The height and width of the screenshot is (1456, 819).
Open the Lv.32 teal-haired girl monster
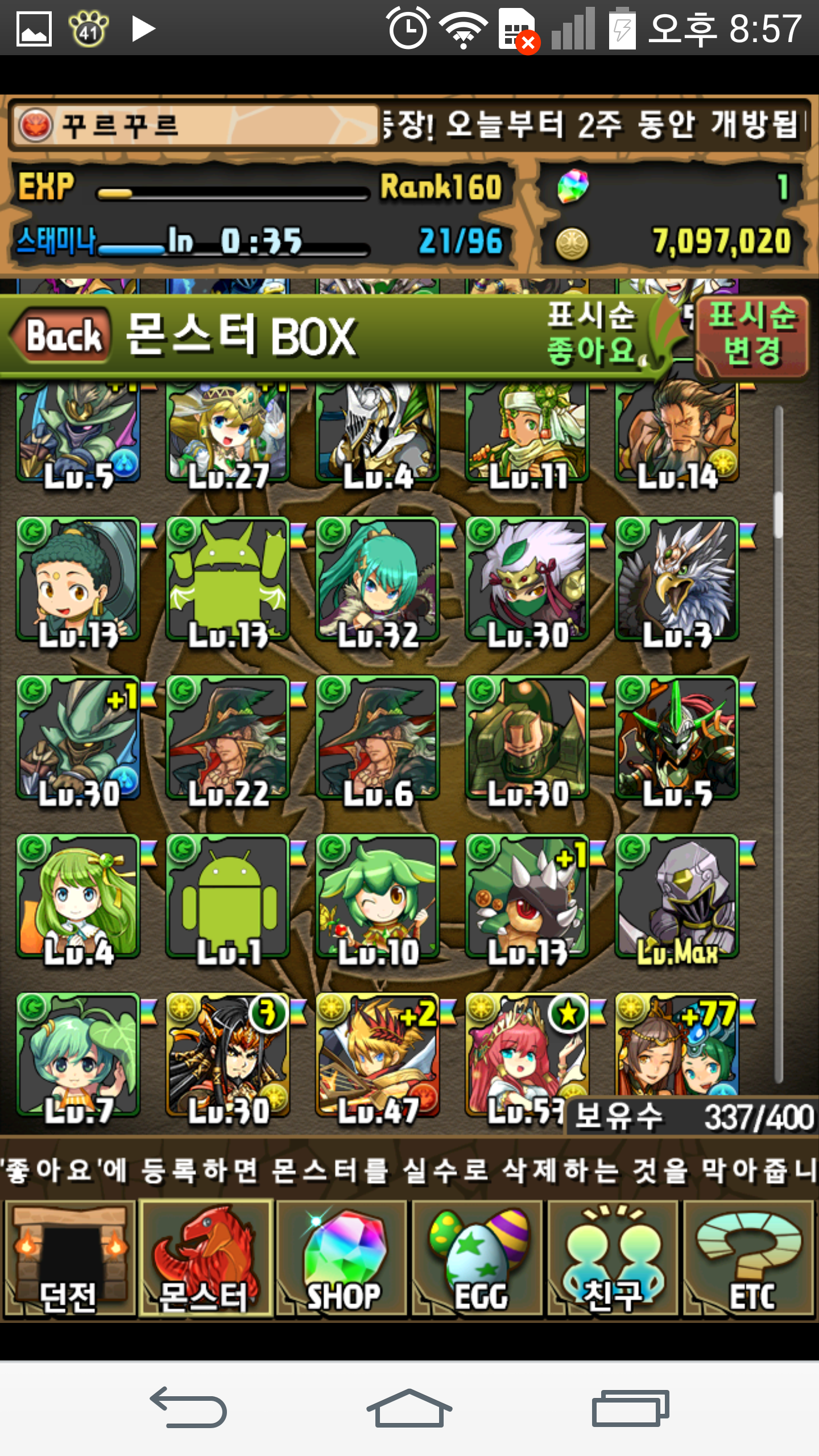pos(377,580)
